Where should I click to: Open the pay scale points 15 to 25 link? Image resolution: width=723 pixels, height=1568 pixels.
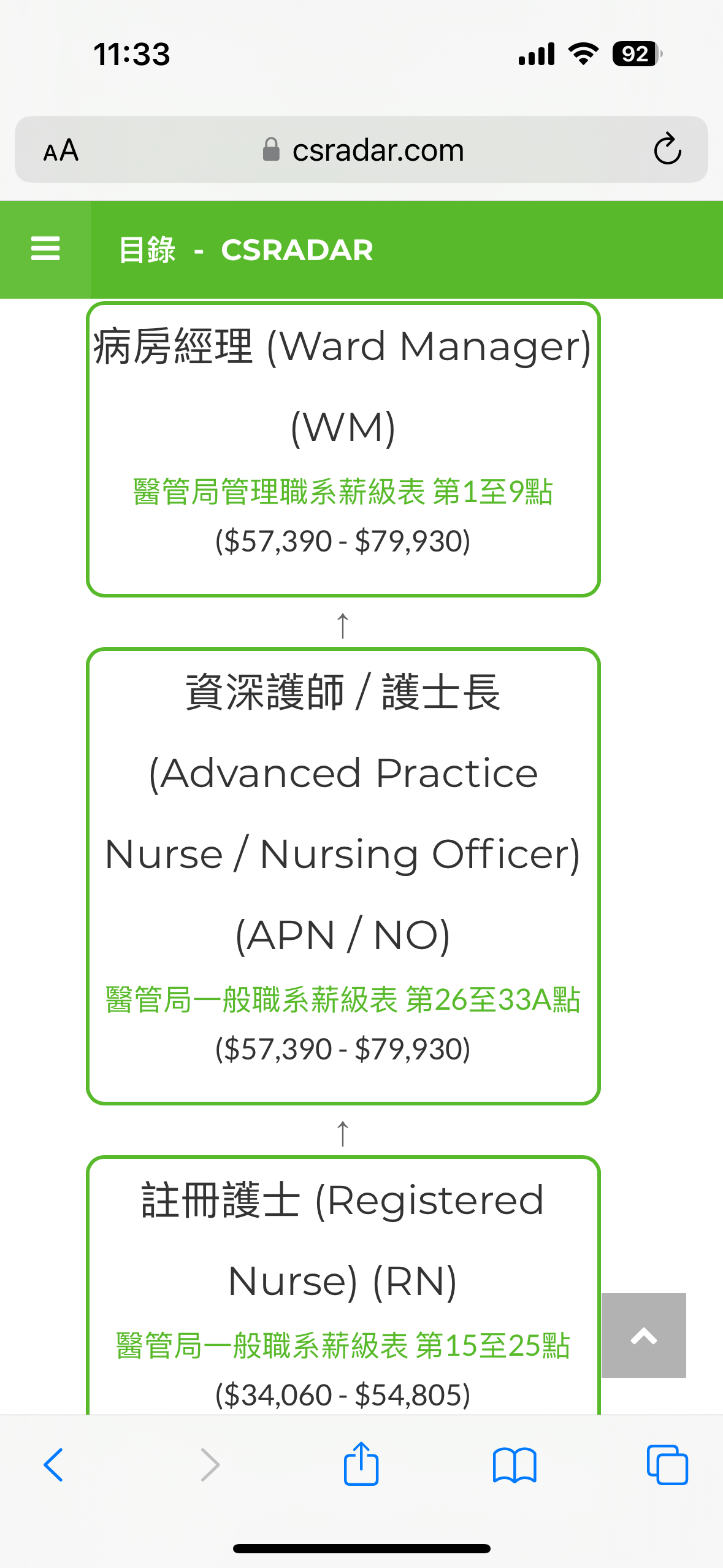343,1346
